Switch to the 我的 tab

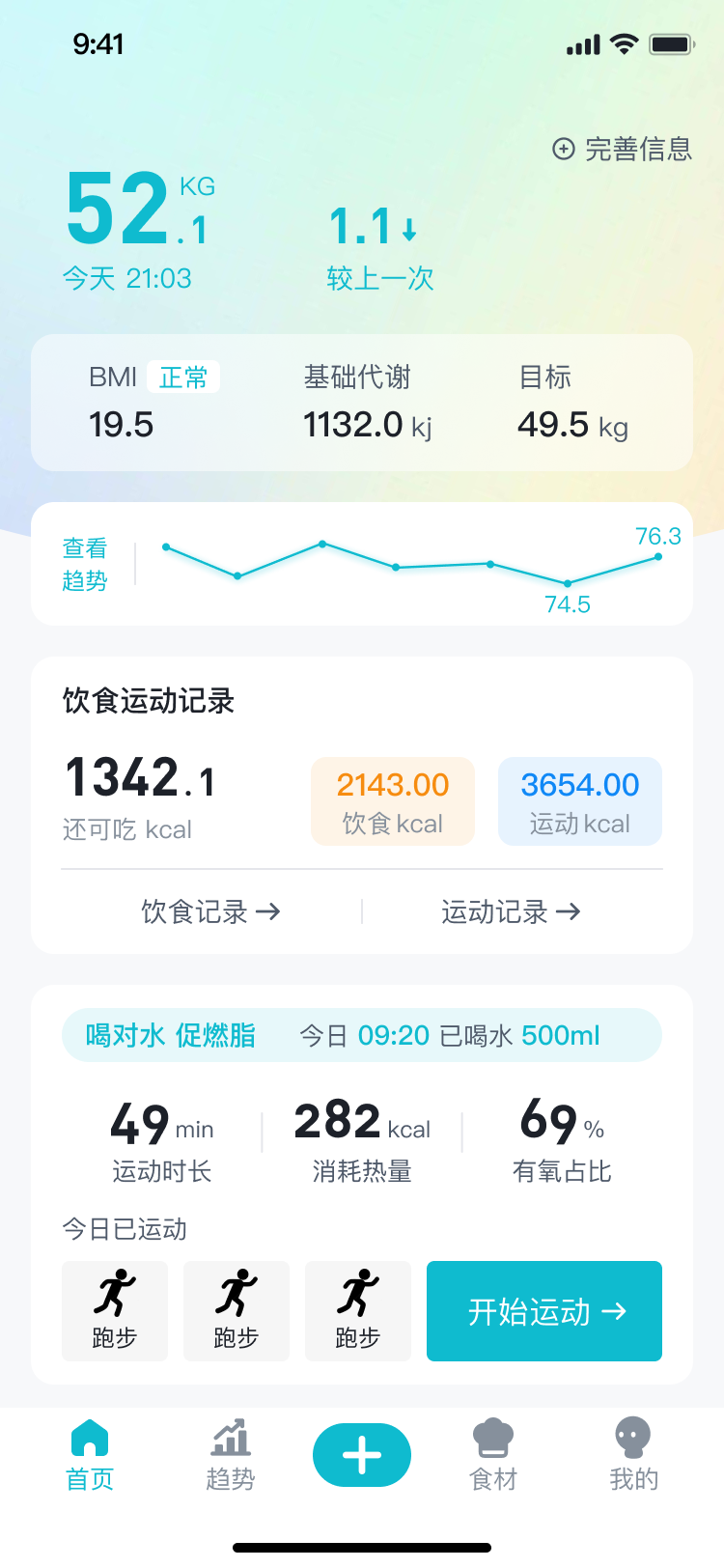633,1456
